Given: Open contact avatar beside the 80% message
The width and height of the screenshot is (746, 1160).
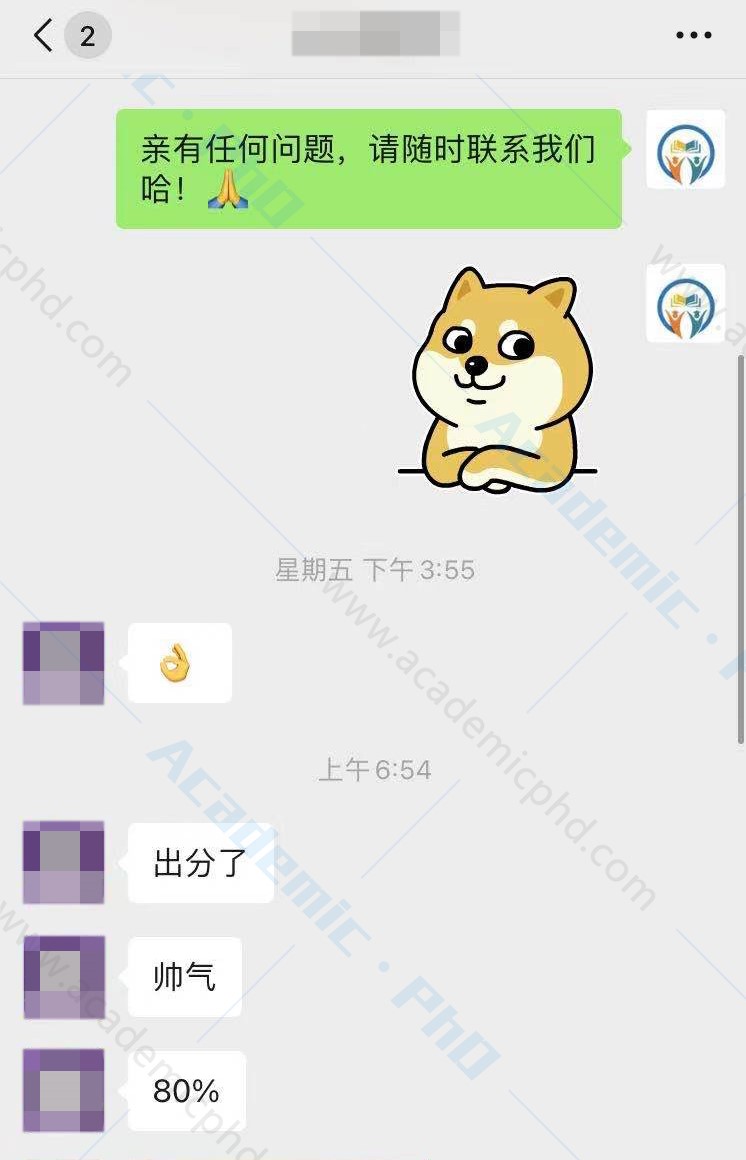Looking at the screenshot, I should (63, 1090).
